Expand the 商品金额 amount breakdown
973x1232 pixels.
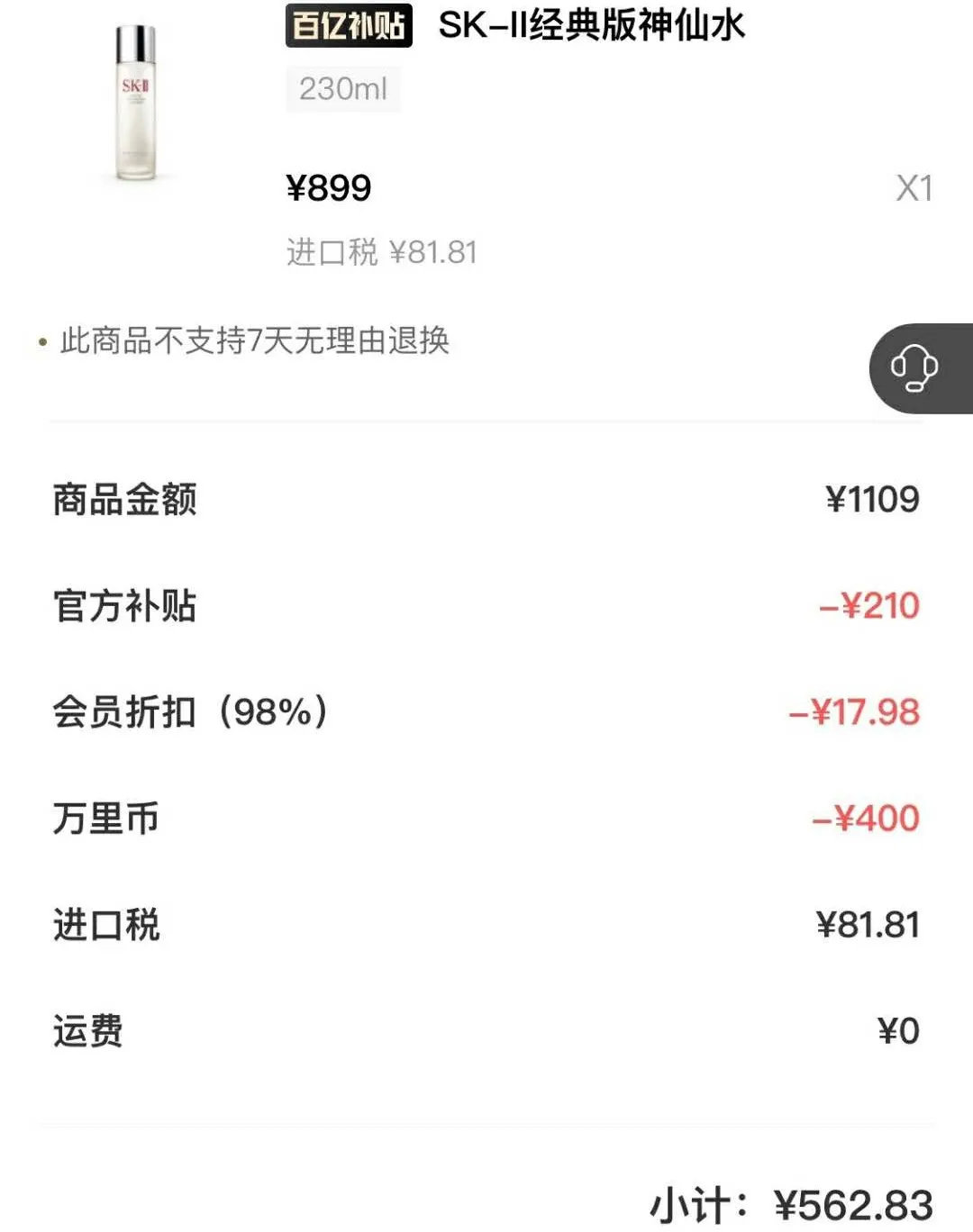click(x=126, y=500)
